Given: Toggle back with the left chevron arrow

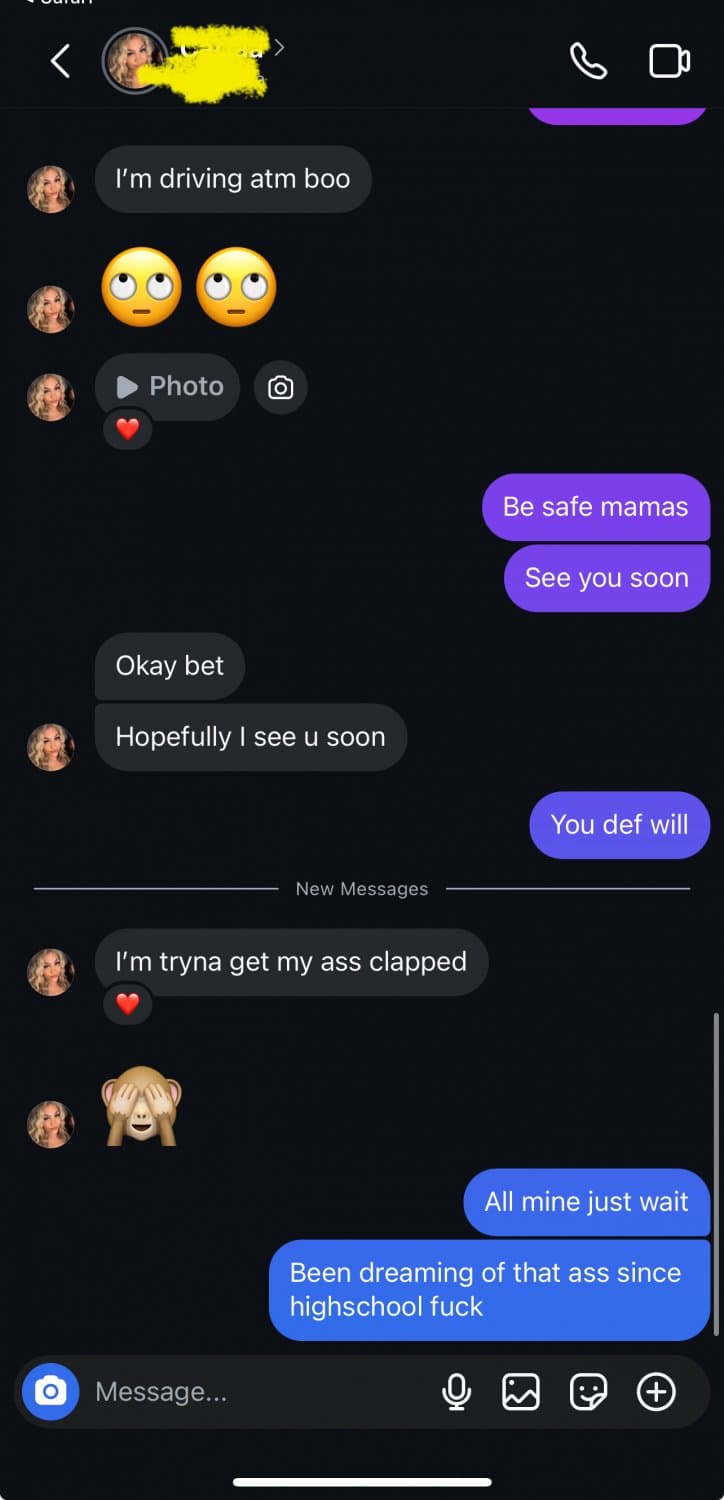Looking at the screenshot, I should [59, 60].
